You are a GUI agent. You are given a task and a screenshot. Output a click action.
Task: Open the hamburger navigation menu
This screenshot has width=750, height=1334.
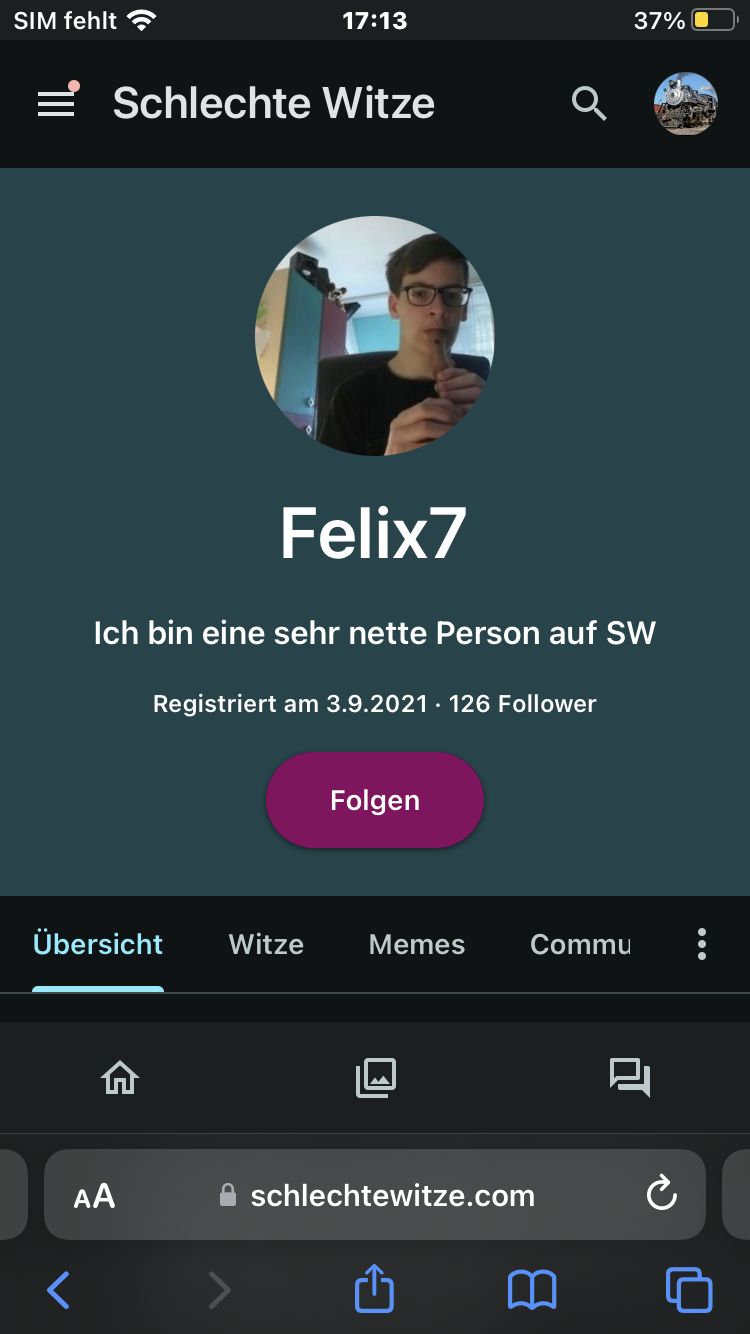click(57, 103)
